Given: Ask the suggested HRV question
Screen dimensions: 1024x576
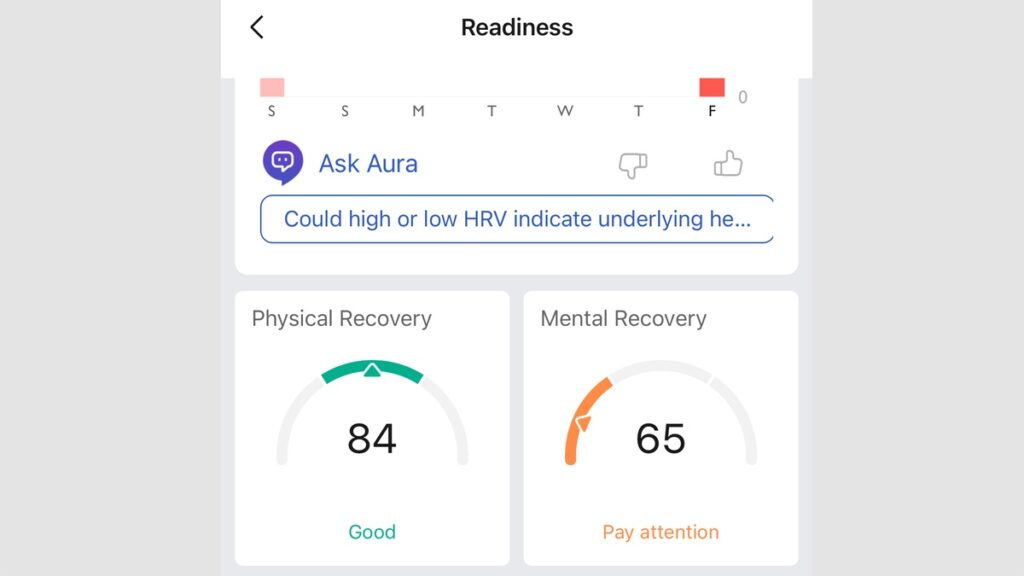Looking at the screenshot, I should pos(516,219).
